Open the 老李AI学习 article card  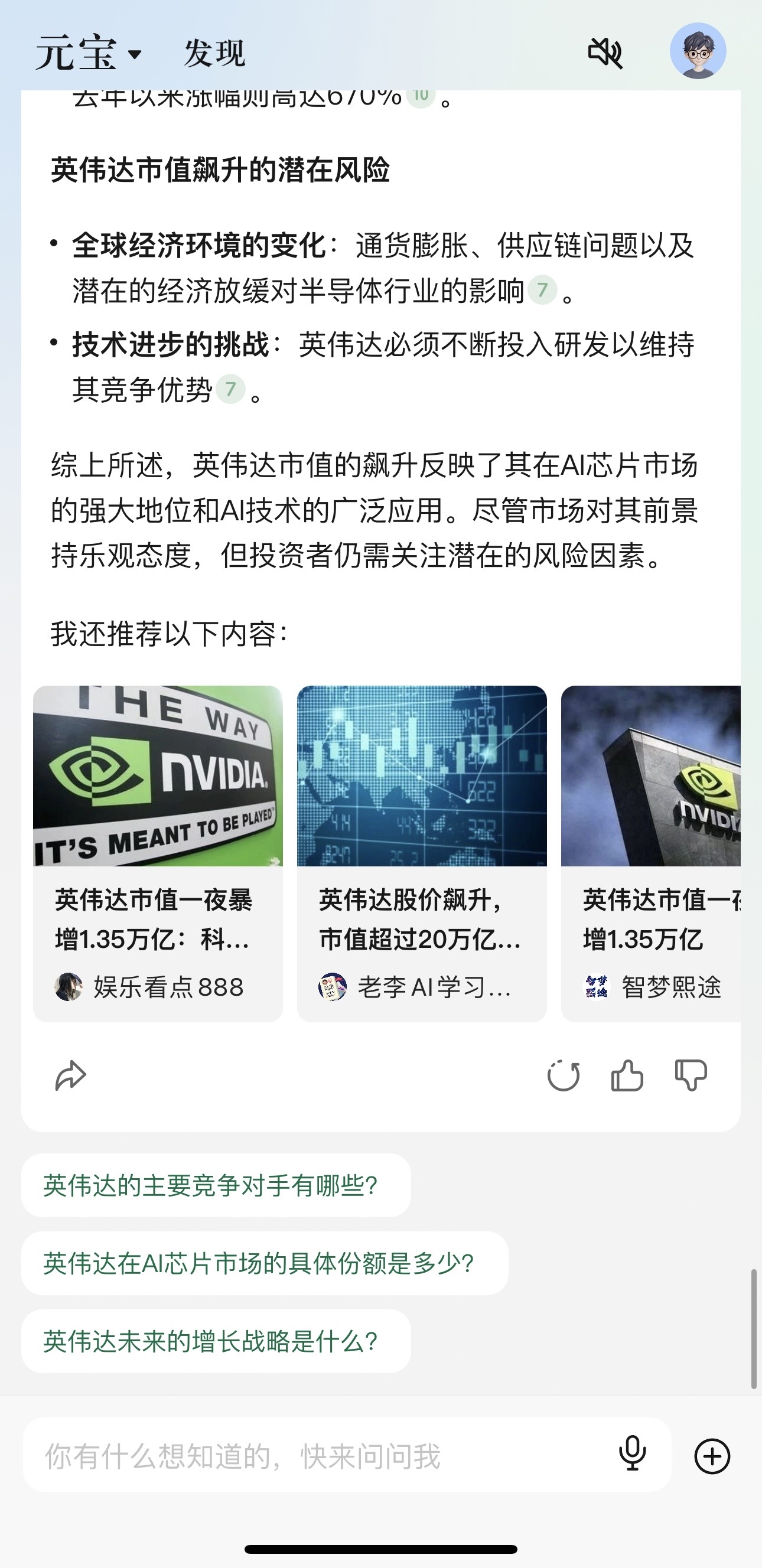pyautogui.click(x=421, y=852)
